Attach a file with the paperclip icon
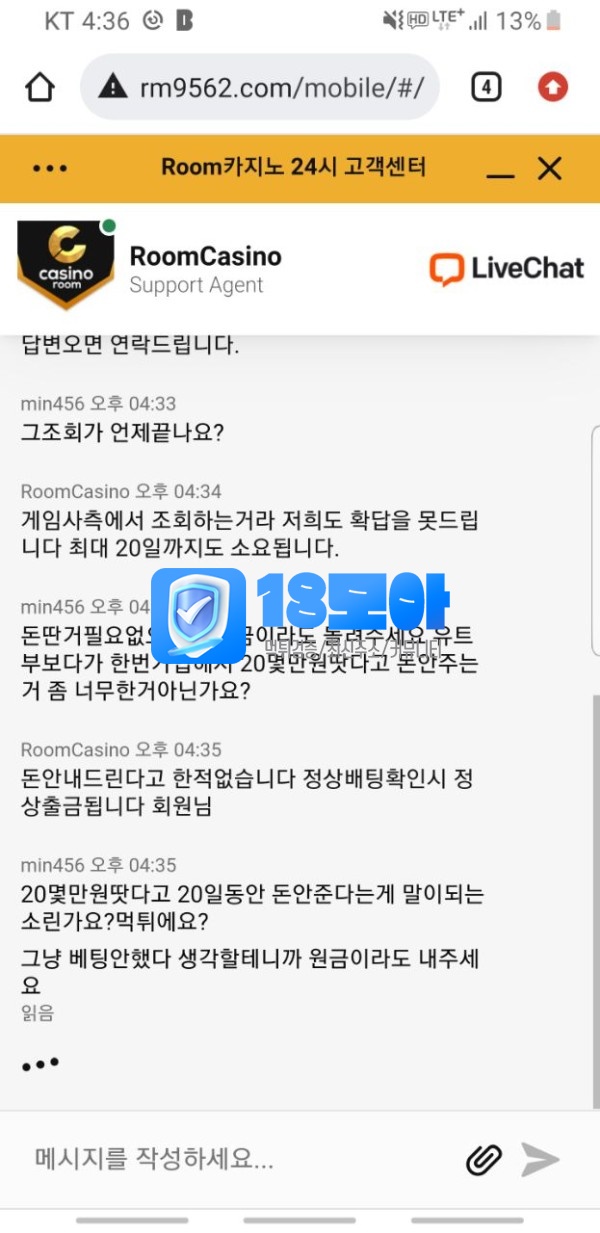This screenshot has height=1233, width=600. 484,1160
